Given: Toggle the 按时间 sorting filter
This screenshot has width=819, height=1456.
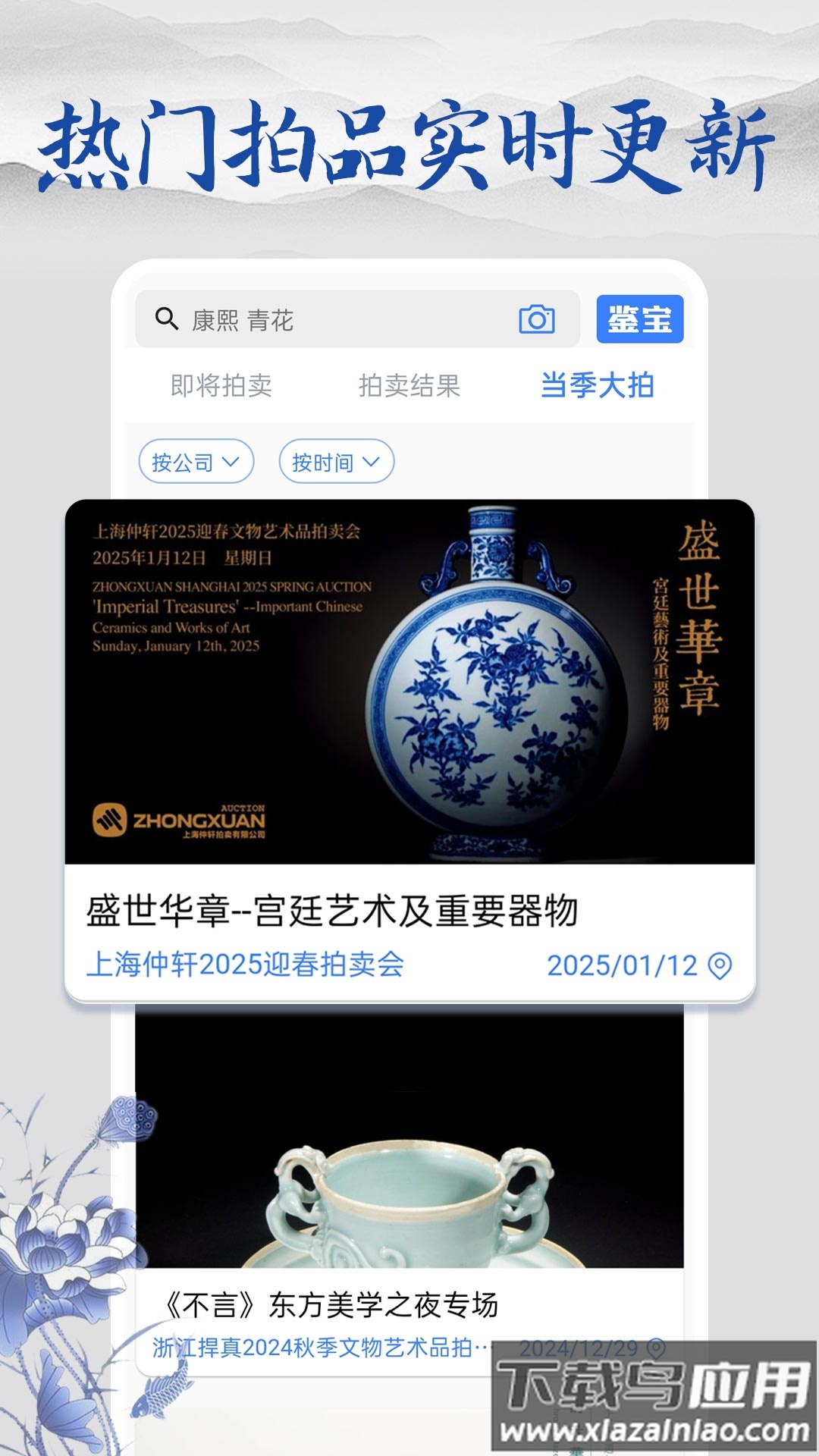Looking at the screenshot, I should (x=335, y=461).
